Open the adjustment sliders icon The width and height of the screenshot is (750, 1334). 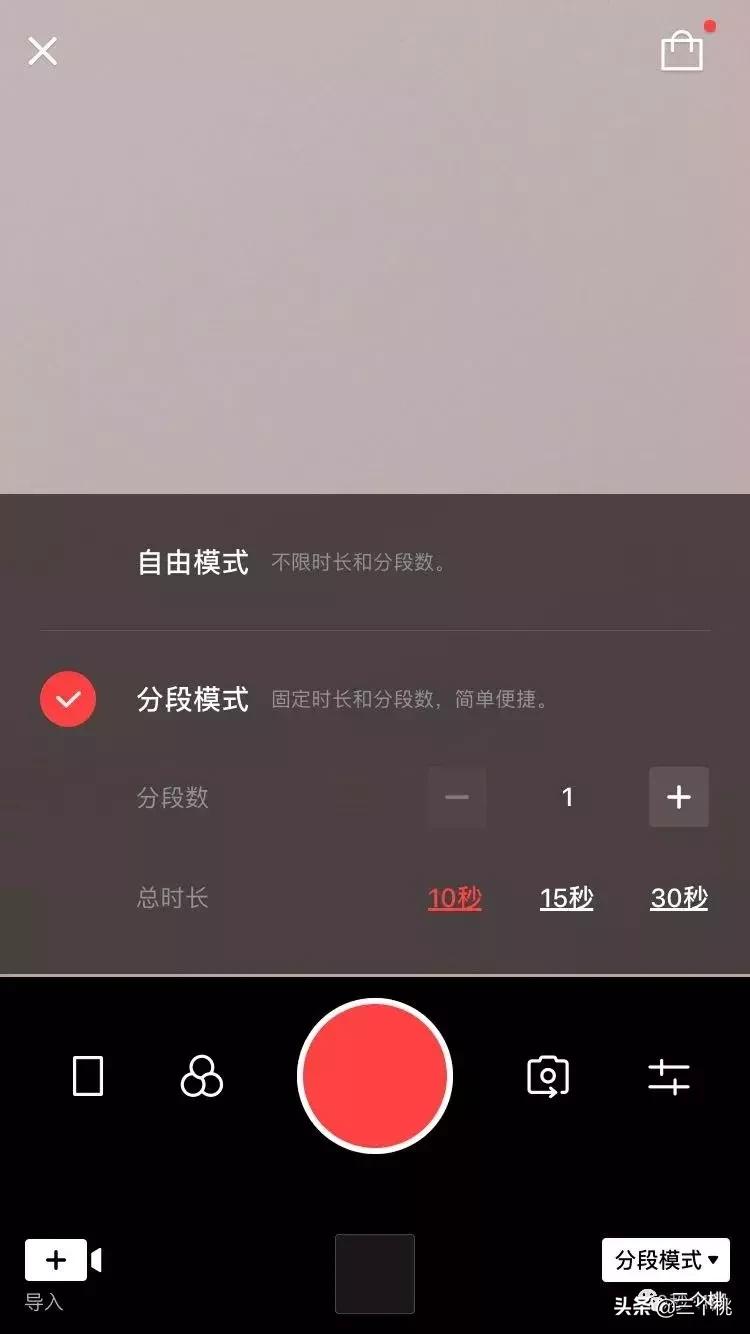point(669,1077)
